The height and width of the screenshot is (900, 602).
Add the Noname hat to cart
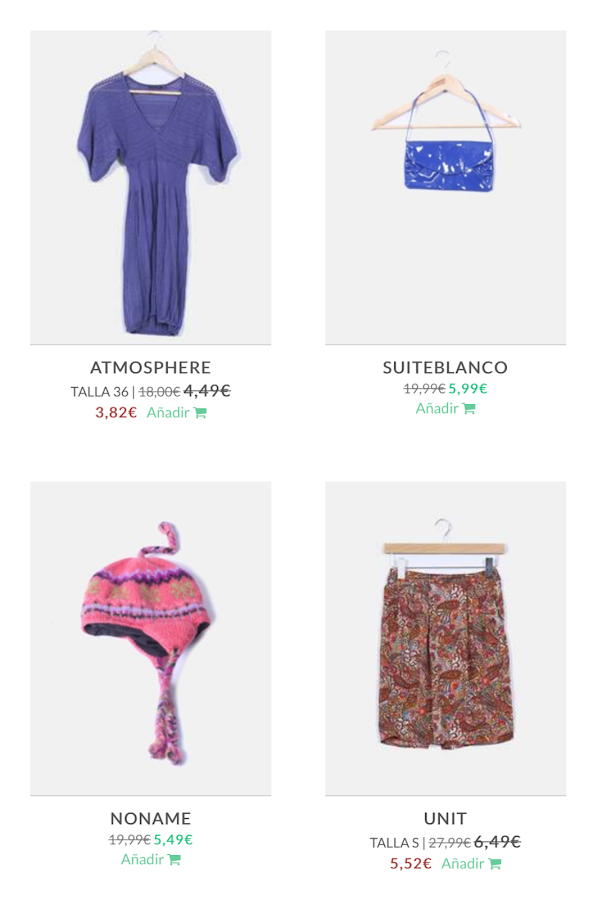pos(150,859)
